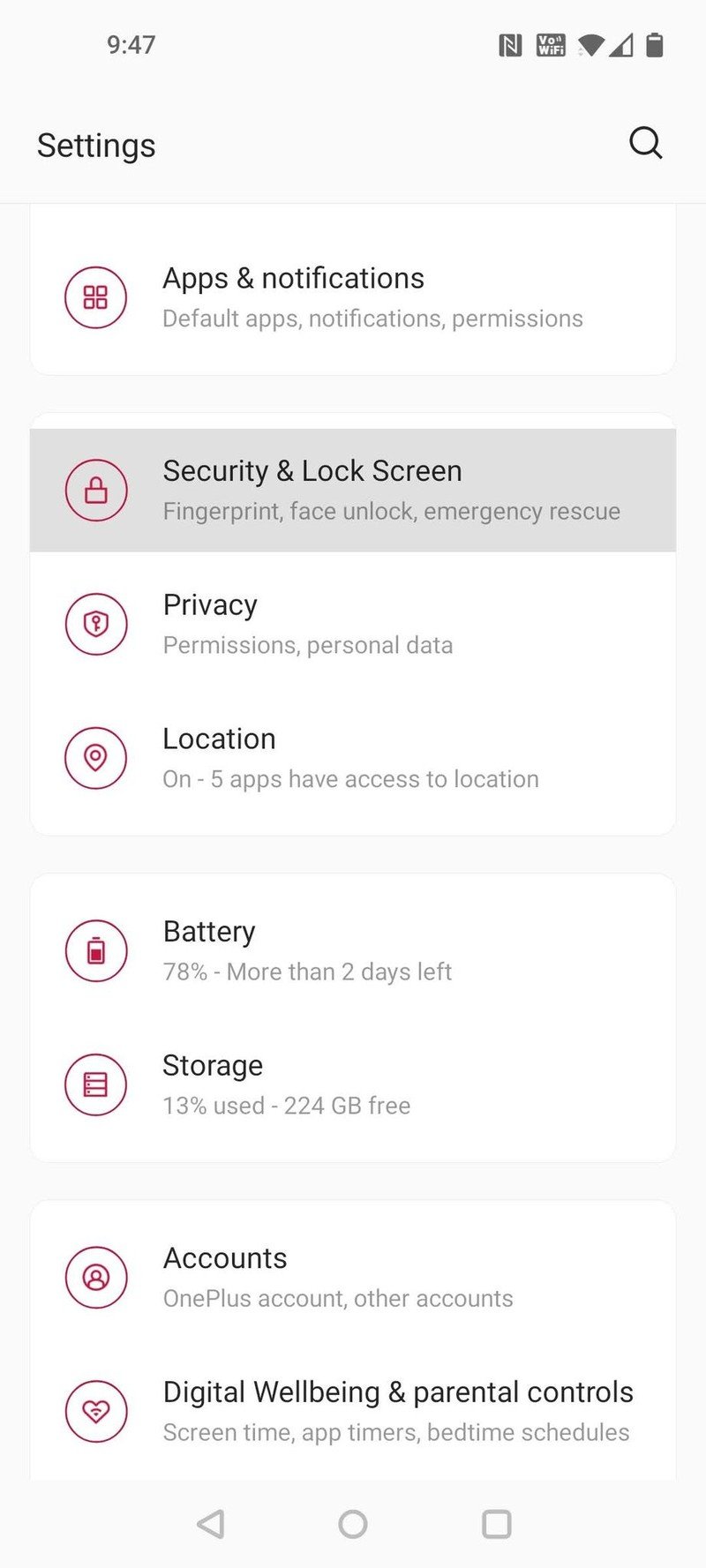
Task: Click the VoWiFi indicator in status bar
Action: (549, 46)
